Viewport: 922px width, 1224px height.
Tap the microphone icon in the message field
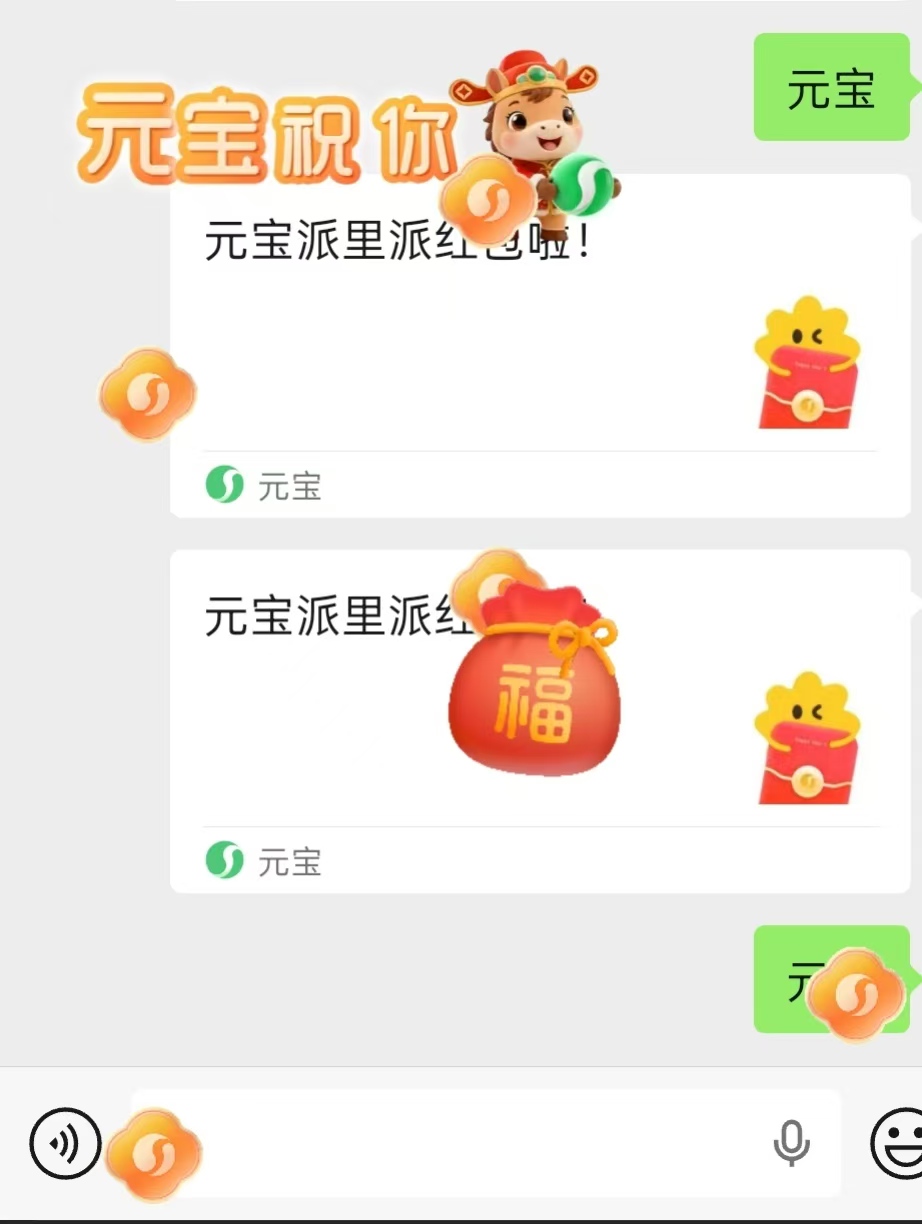(x=791, y=1143)
